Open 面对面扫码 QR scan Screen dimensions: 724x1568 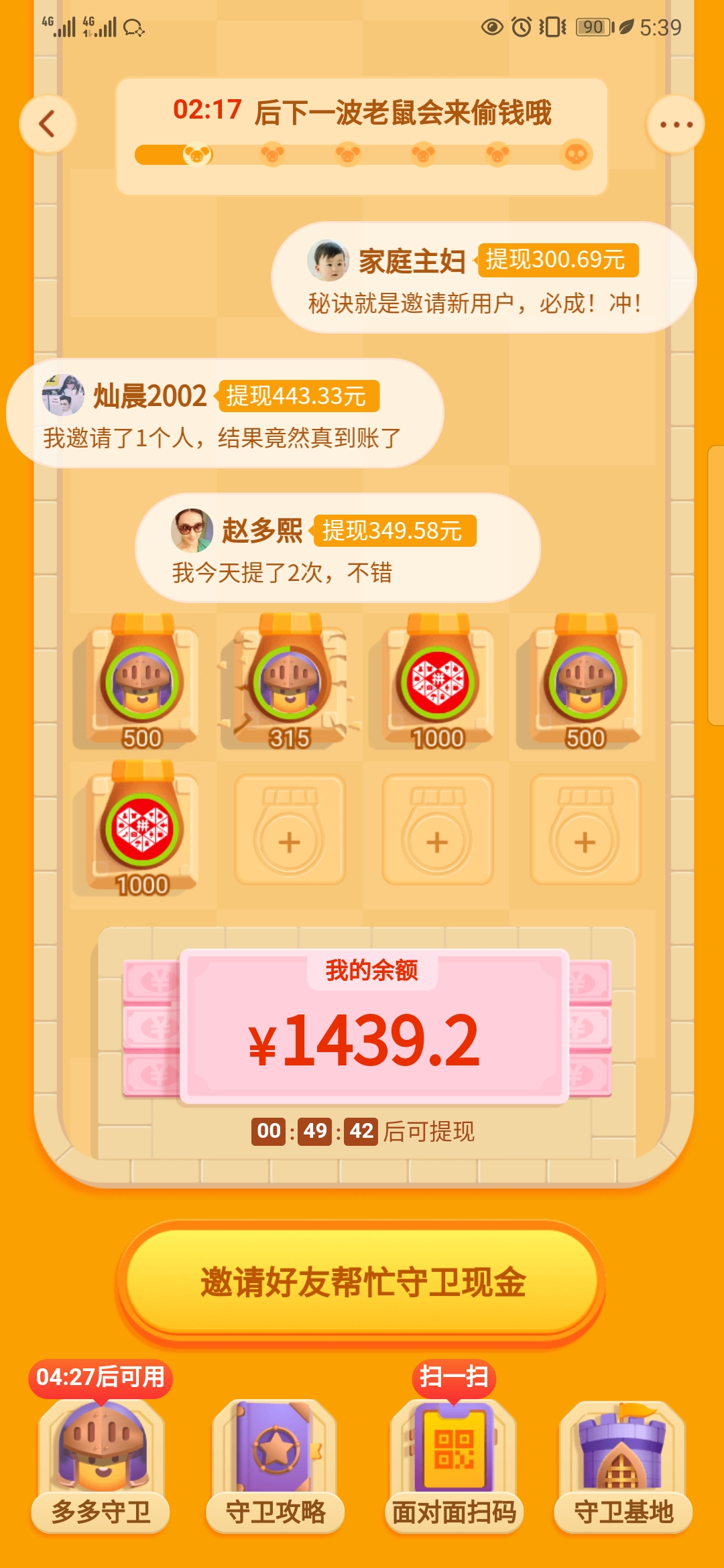click(454, 1464)
